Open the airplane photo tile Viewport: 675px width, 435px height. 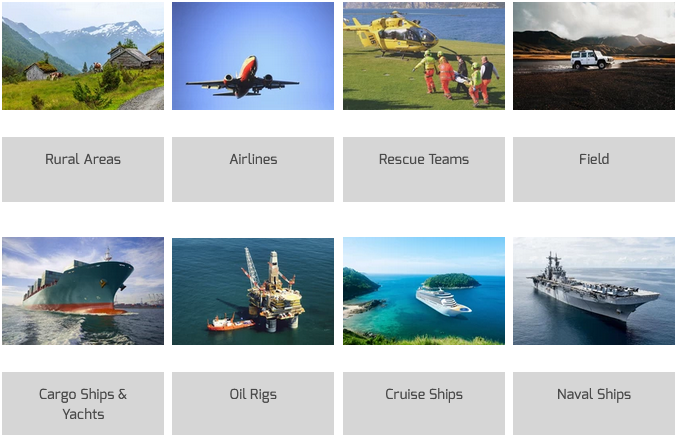(253, 56)
